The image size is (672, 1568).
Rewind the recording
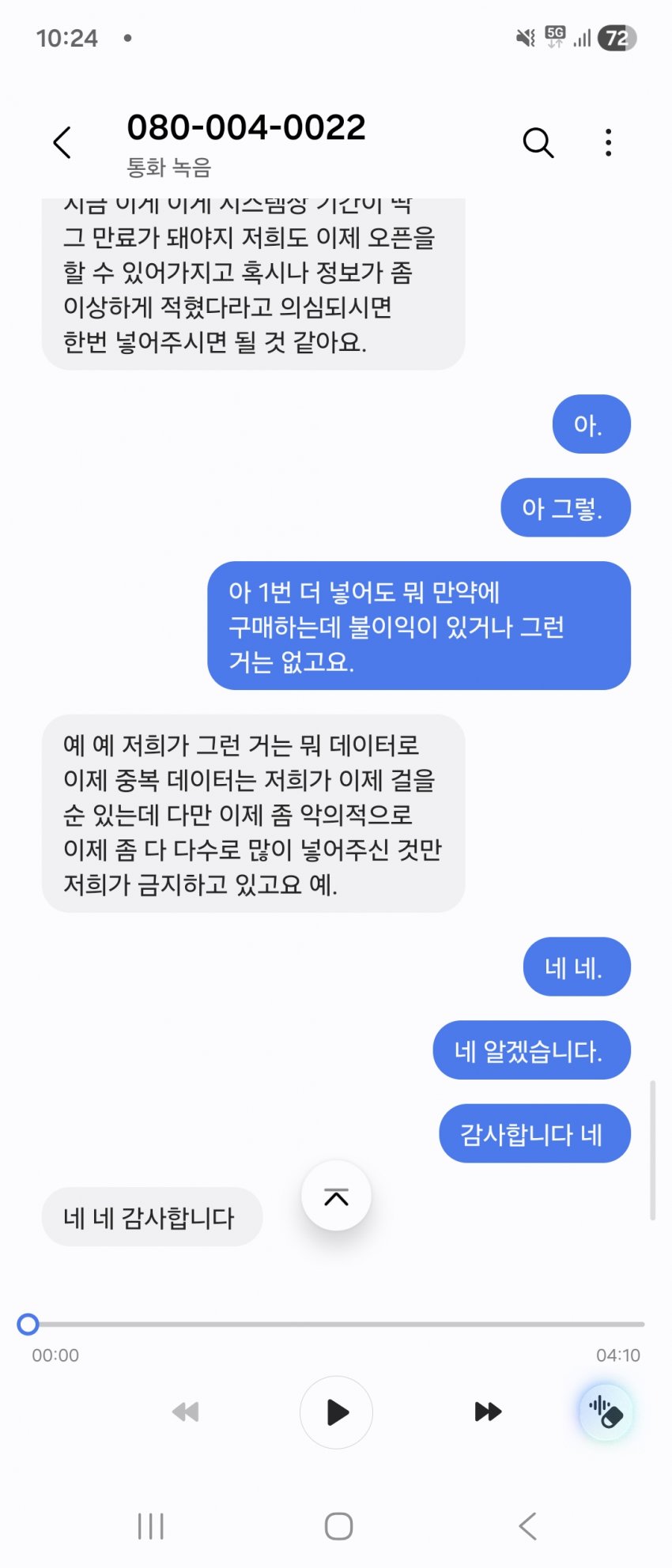[x=185, y=1412]
